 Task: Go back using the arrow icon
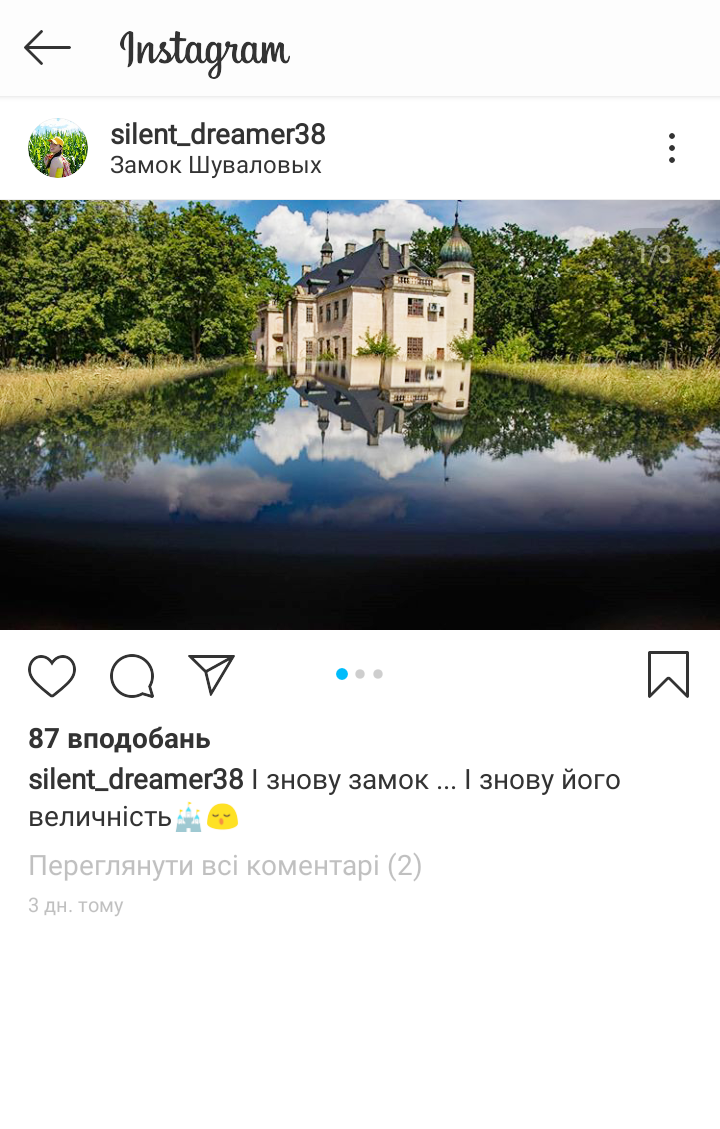47,47
